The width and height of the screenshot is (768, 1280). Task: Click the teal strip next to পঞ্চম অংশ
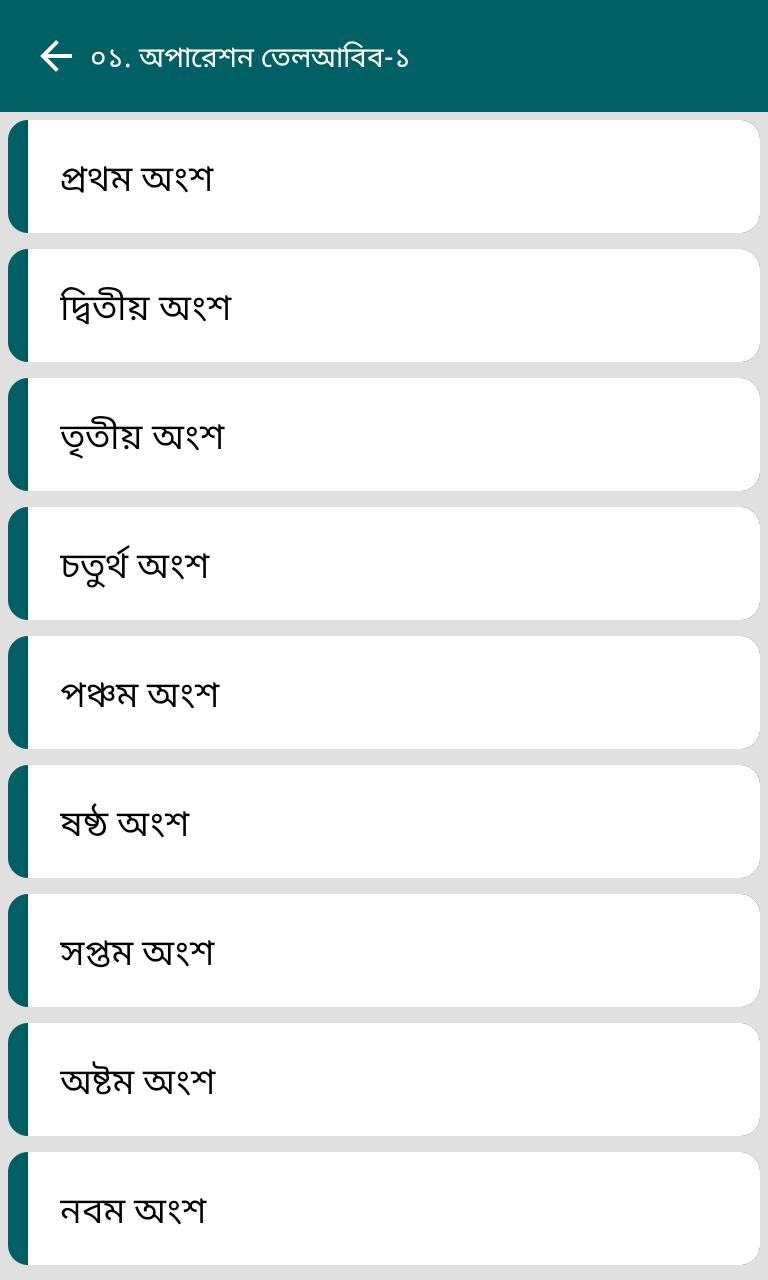(x=15, y=692)
